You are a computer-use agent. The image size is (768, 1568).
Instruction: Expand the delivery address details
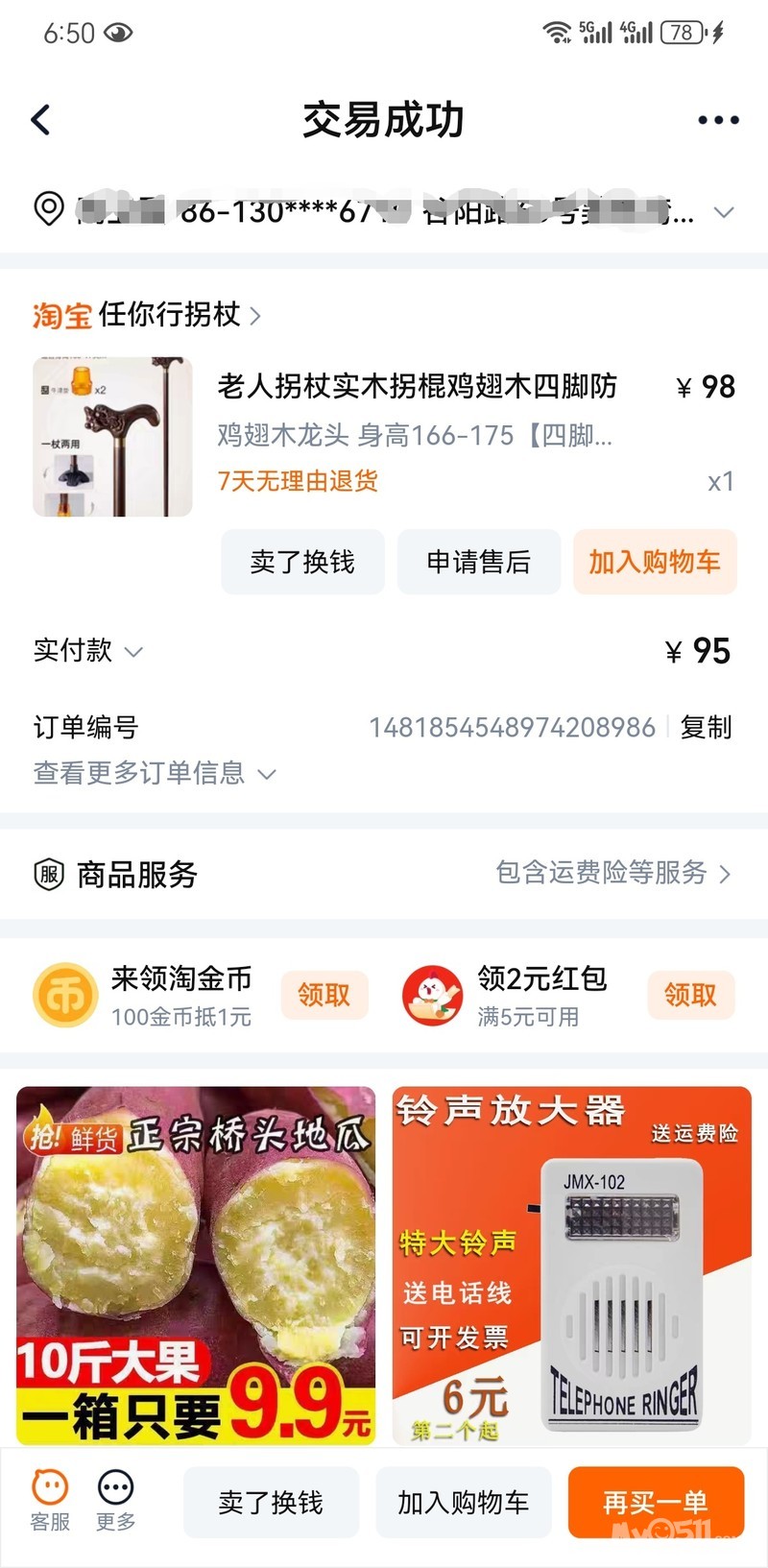(x=724, y=212)
